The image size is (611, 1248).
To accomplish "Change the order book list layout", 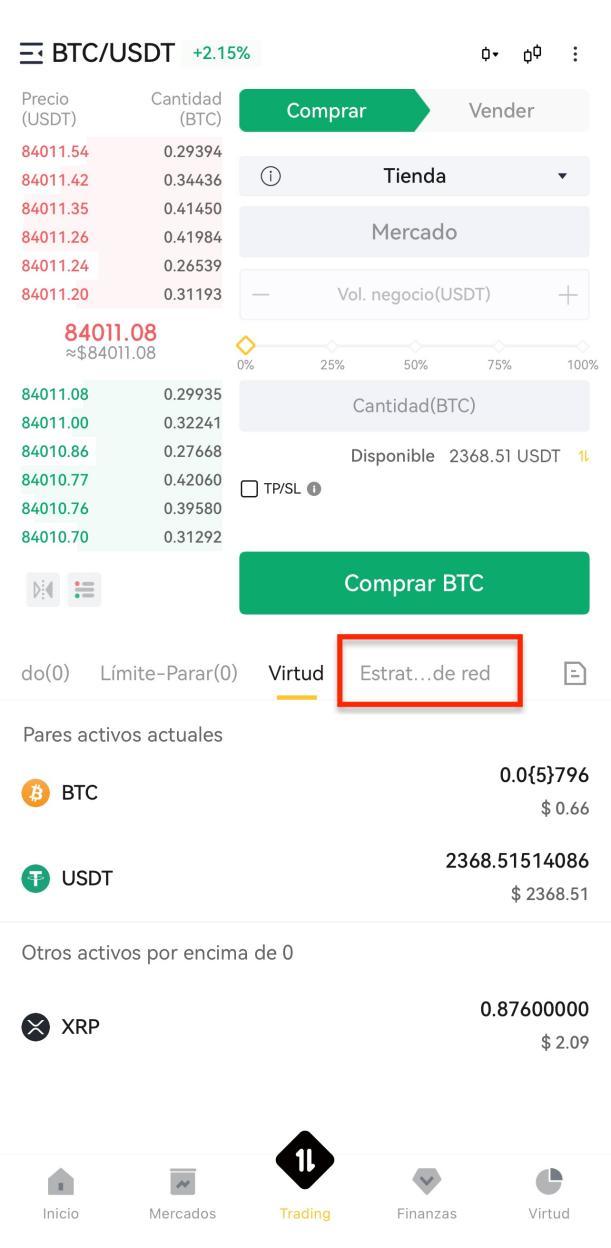I will tap(84, 590).
